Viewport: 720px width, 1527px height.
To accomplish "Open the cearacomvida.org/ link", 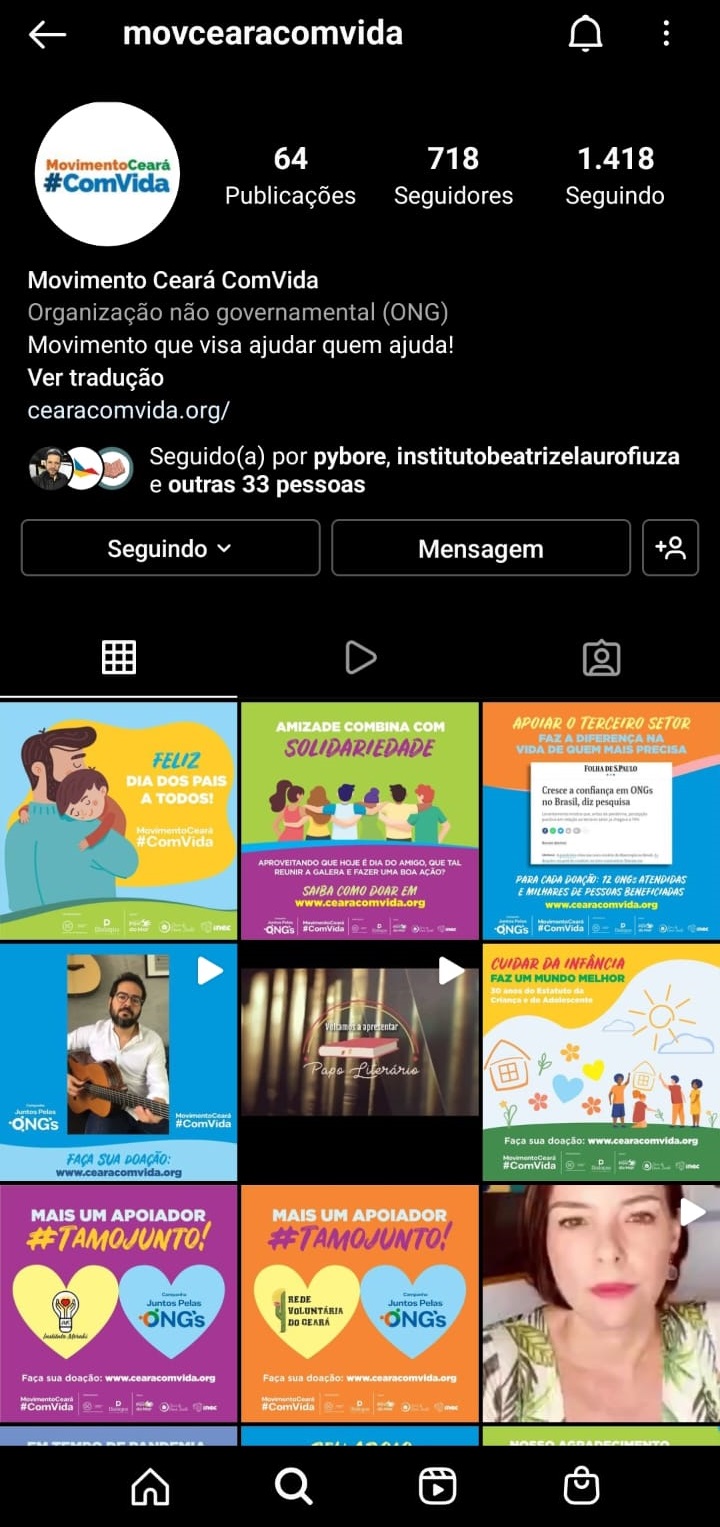I will tap(129, 410).
